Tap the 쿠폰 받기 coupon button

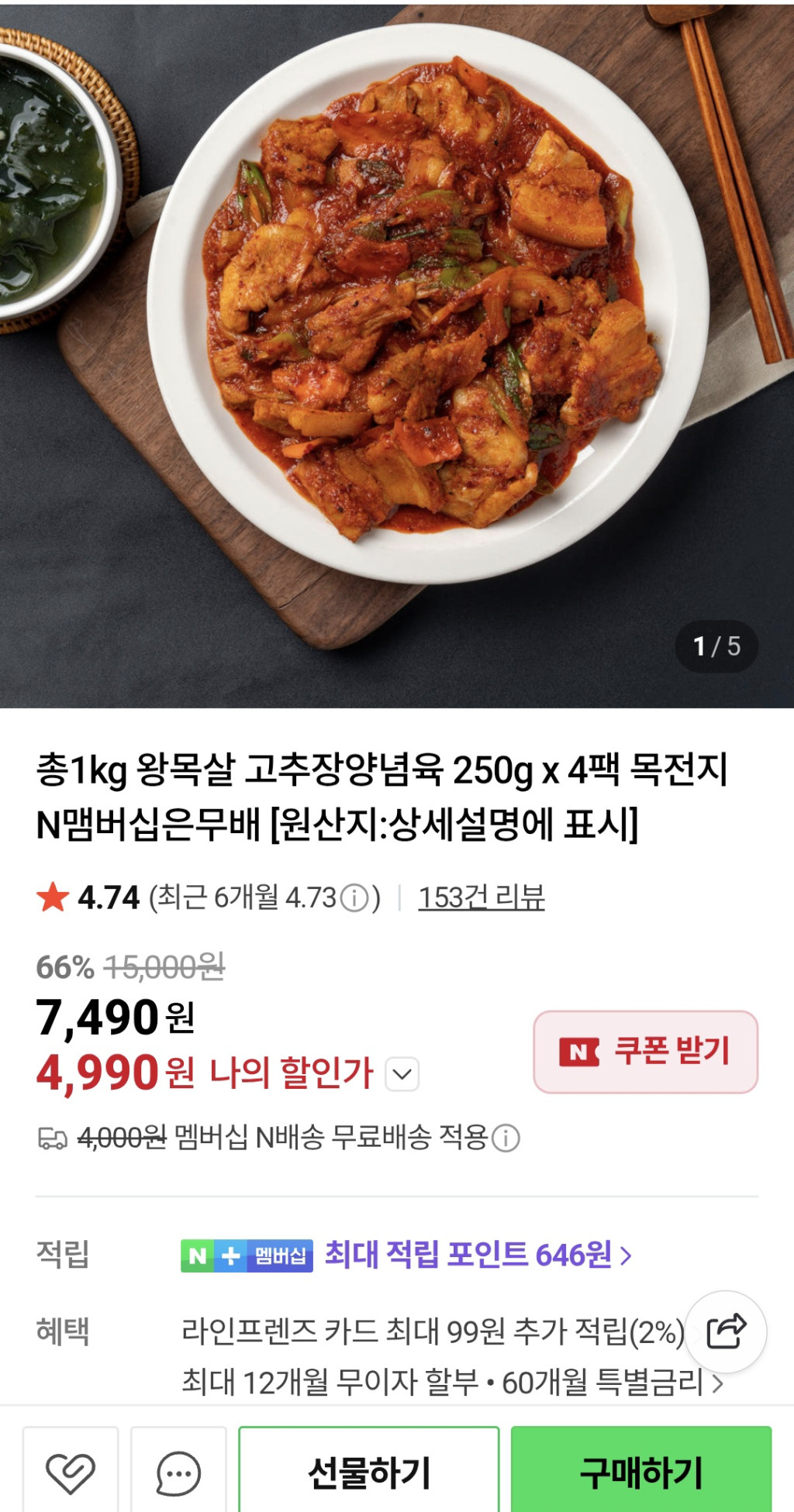(x=645, y=1052)
